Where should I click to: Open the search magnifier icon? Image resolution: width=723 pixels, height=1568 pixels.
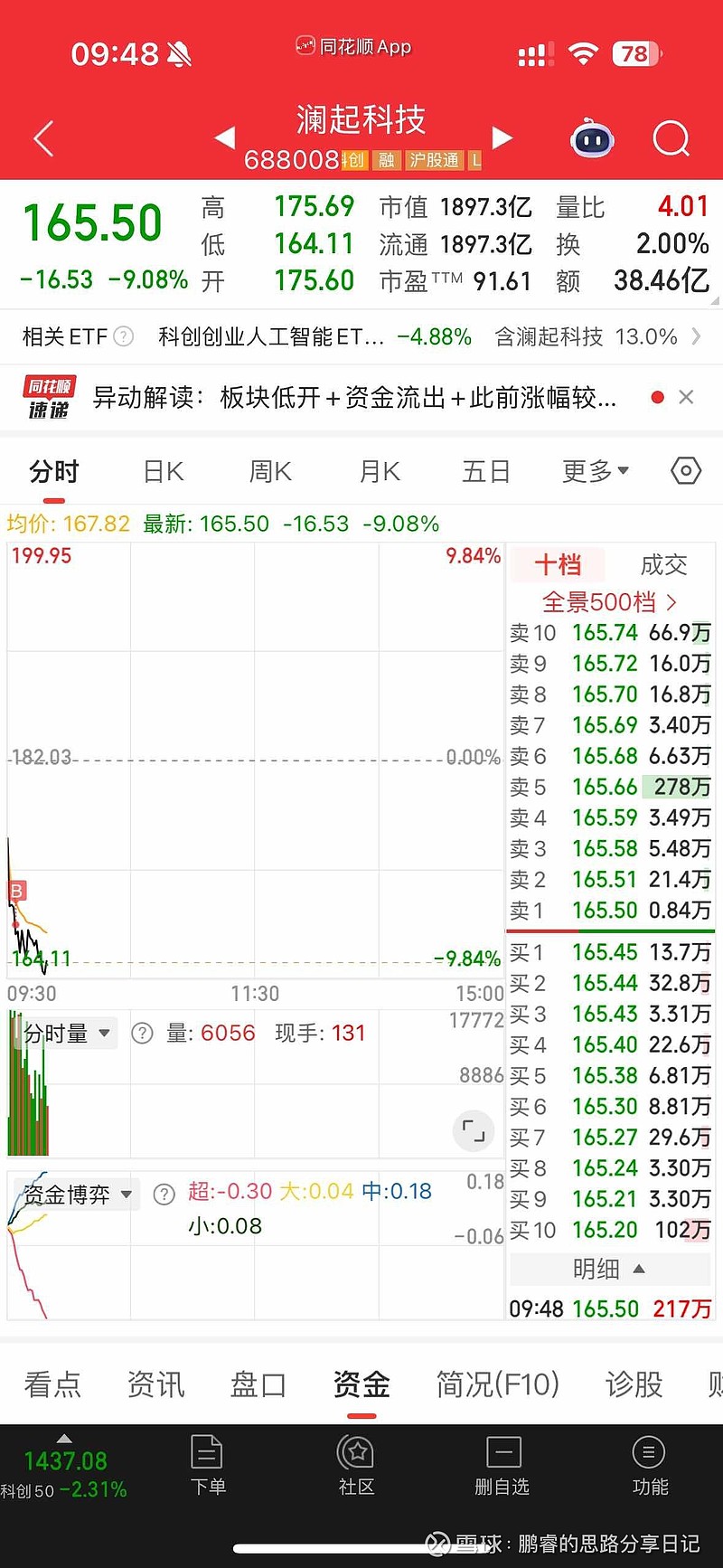pos(671,137)
